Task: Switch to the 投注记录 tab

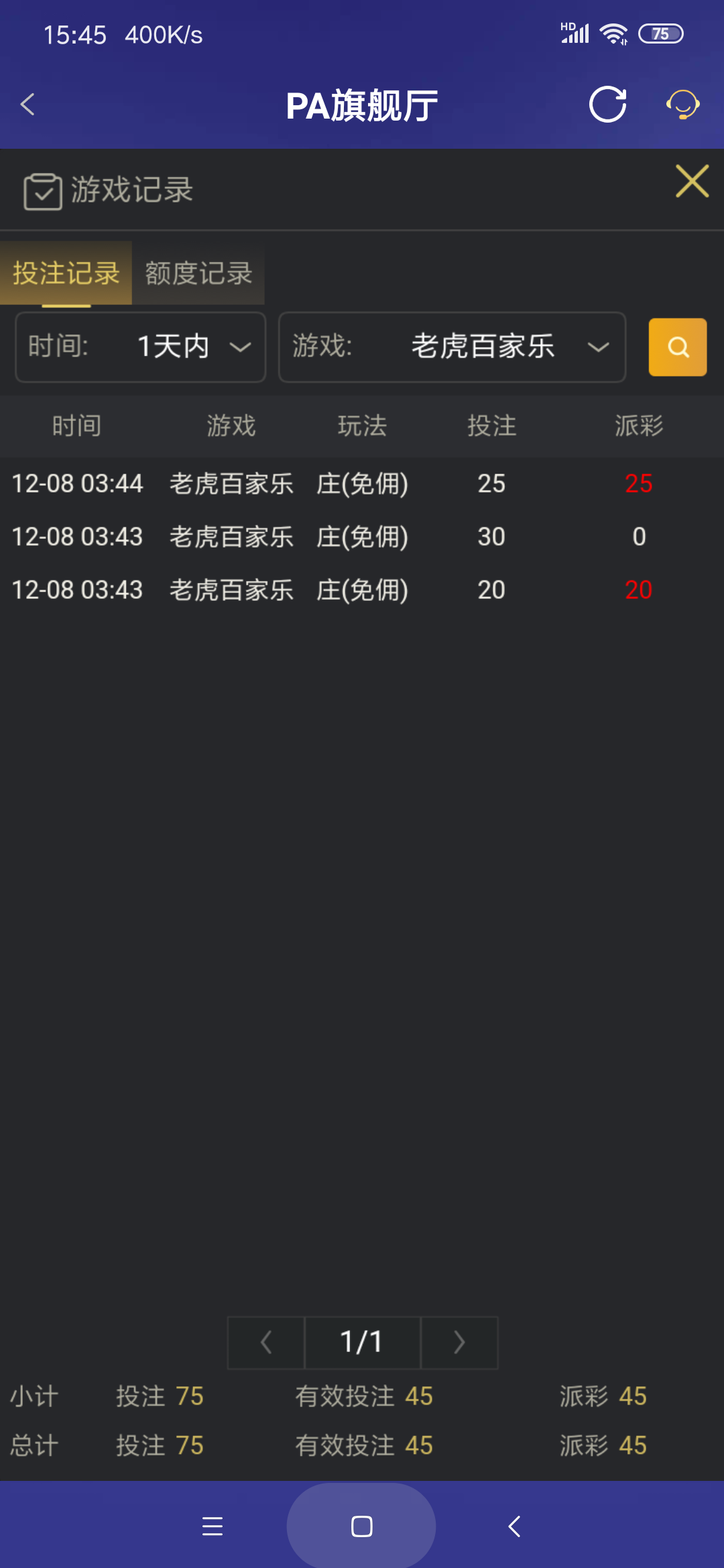Action: [66, 273]
